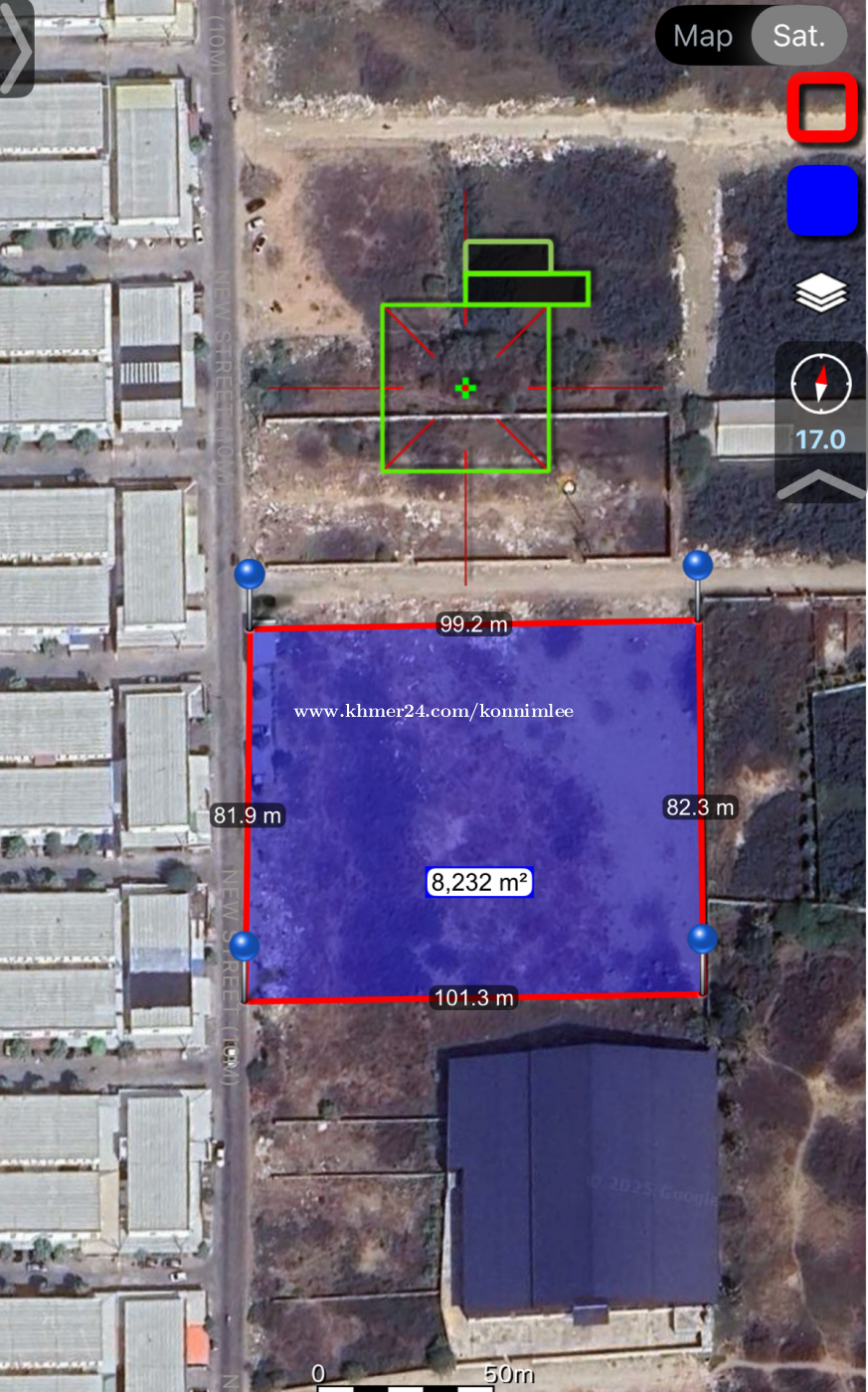Switch to the Map view
Screen dimensions: 868x1392
[703, 37]
